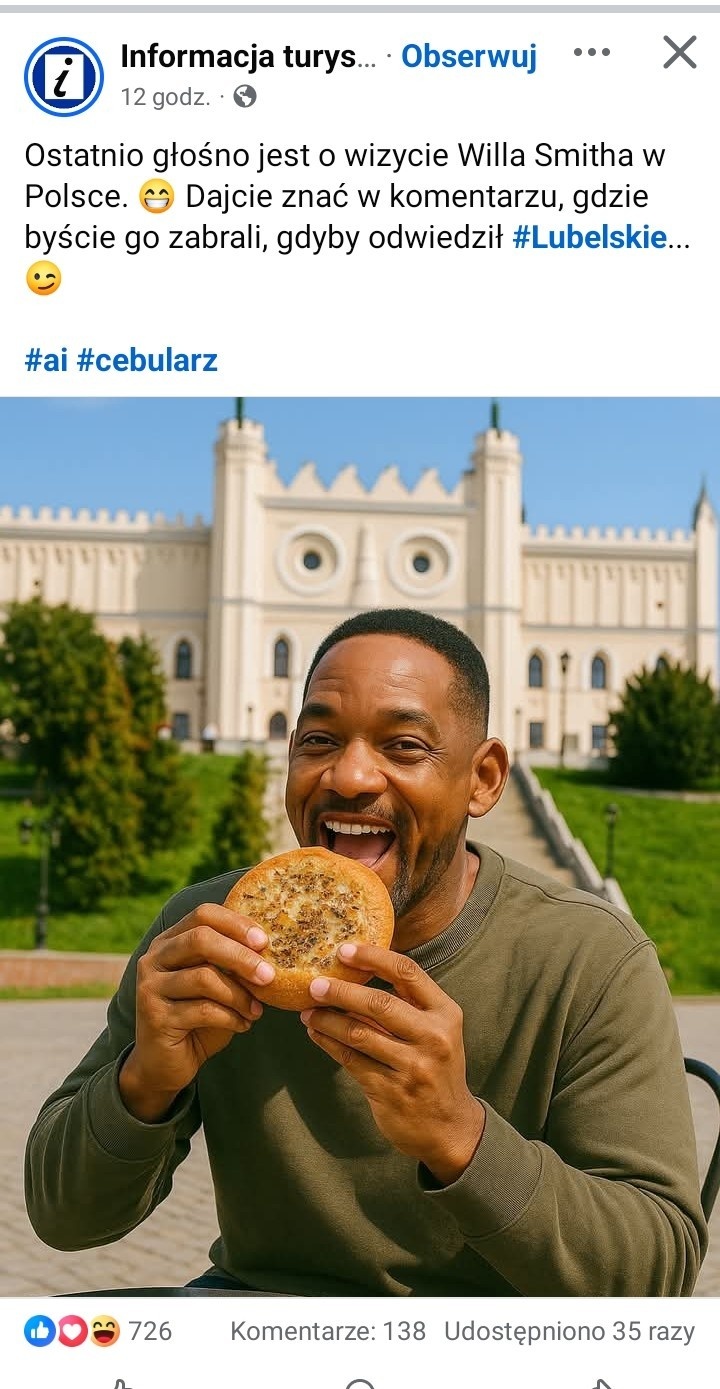Viewport: 720px width, 1389px height.
Task: Tap Obserwuj to follow the page
Action: tap(469, 57)
